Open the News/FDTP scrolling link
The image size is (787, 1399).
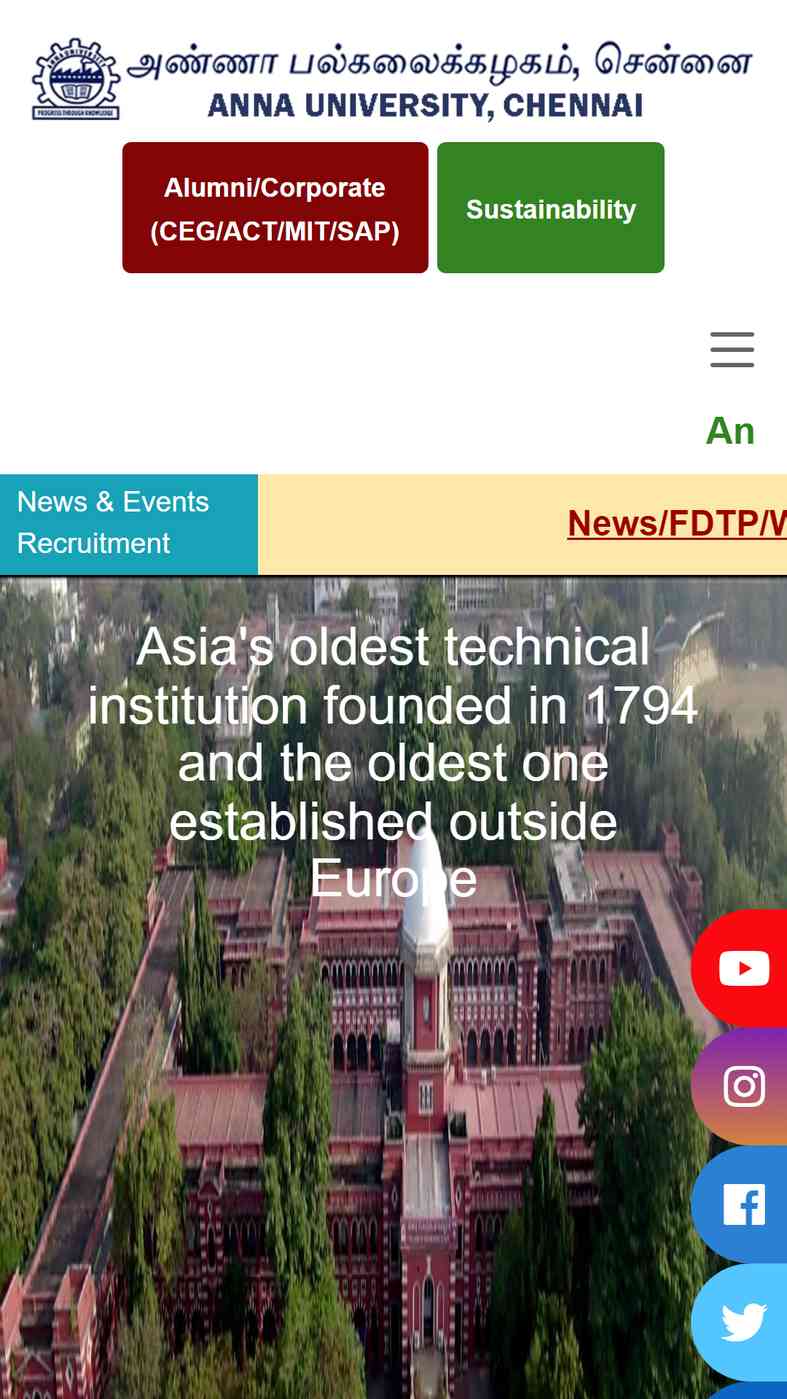677,523
